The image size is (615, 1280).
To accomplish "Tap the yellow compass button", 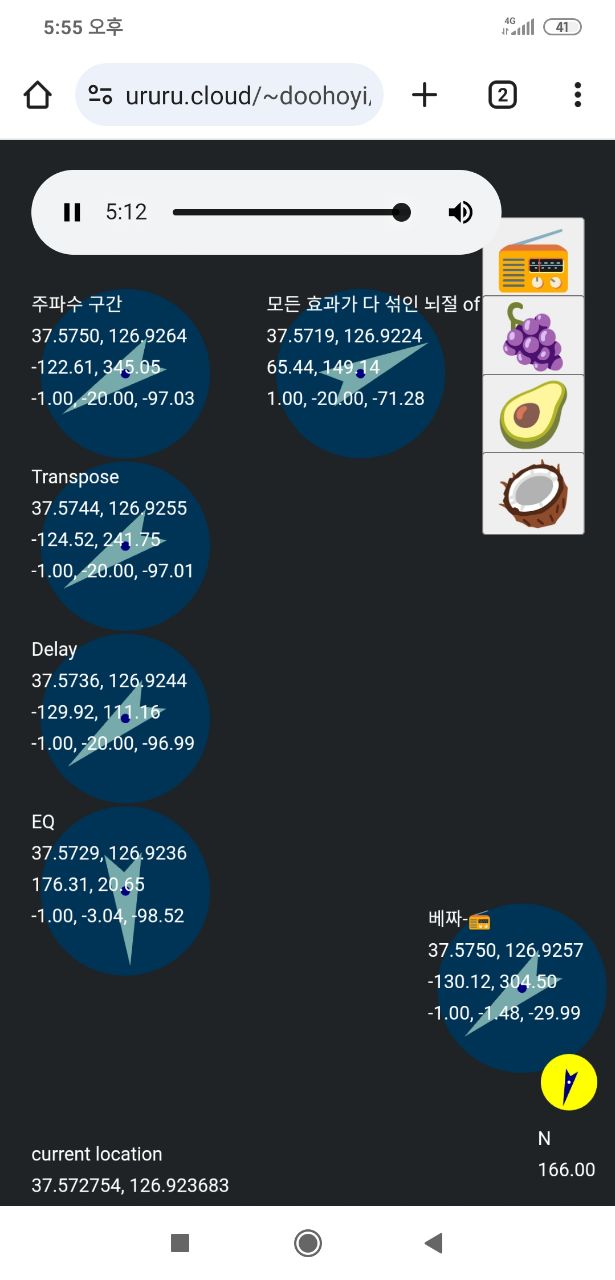I will [x=569, y=1082].
